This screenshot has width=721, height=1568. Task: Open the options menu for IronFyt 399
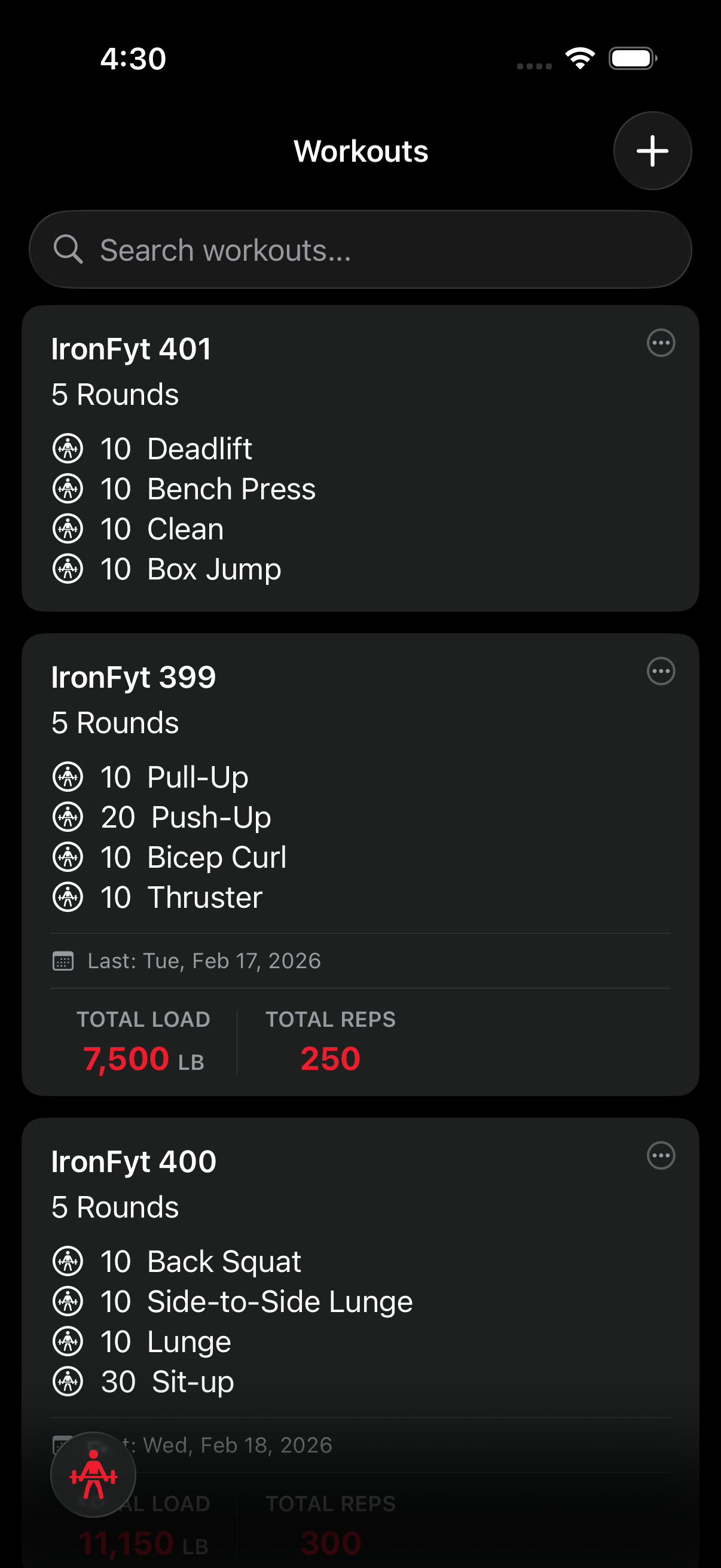[x=661, y=672]
